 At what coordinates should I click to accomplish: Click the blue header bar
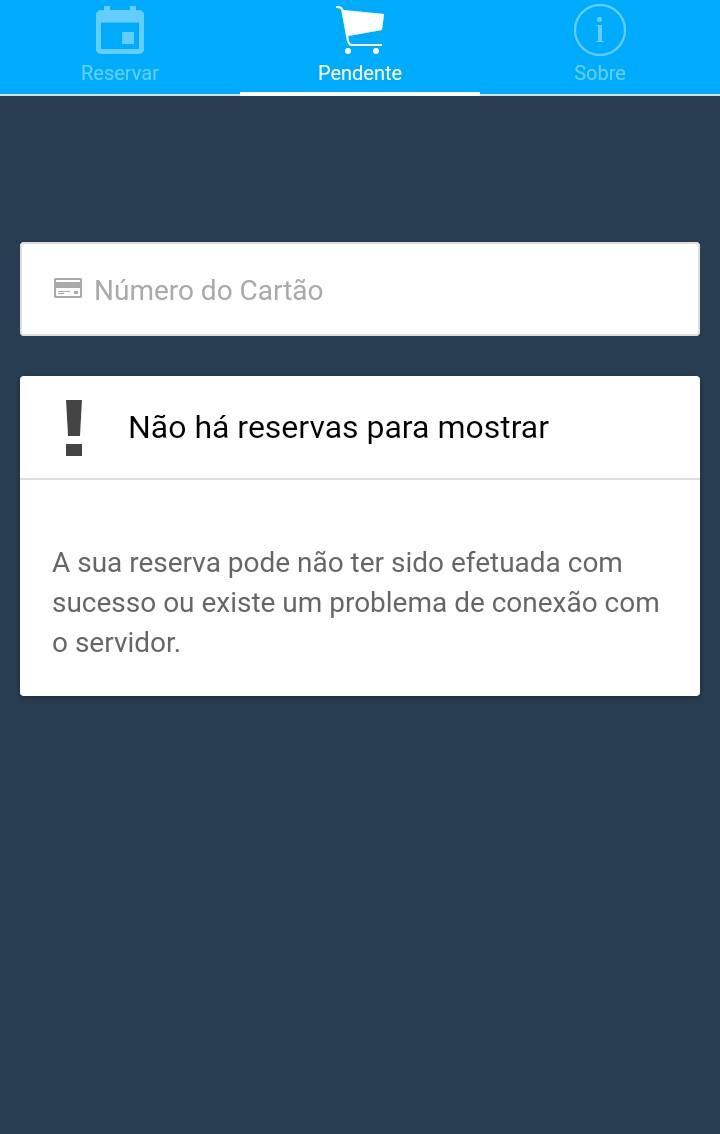(x=360, y=47)
